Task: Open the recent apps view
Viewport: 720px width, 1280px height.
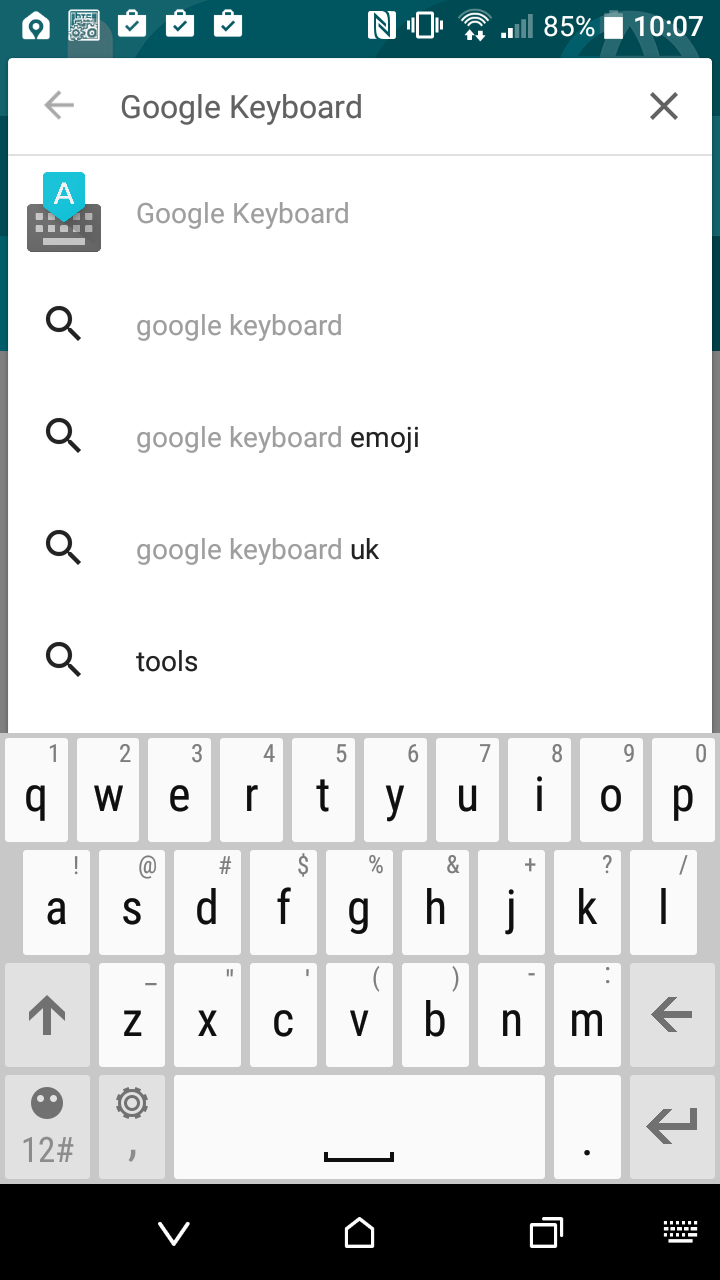Action: click(546, 1233)
